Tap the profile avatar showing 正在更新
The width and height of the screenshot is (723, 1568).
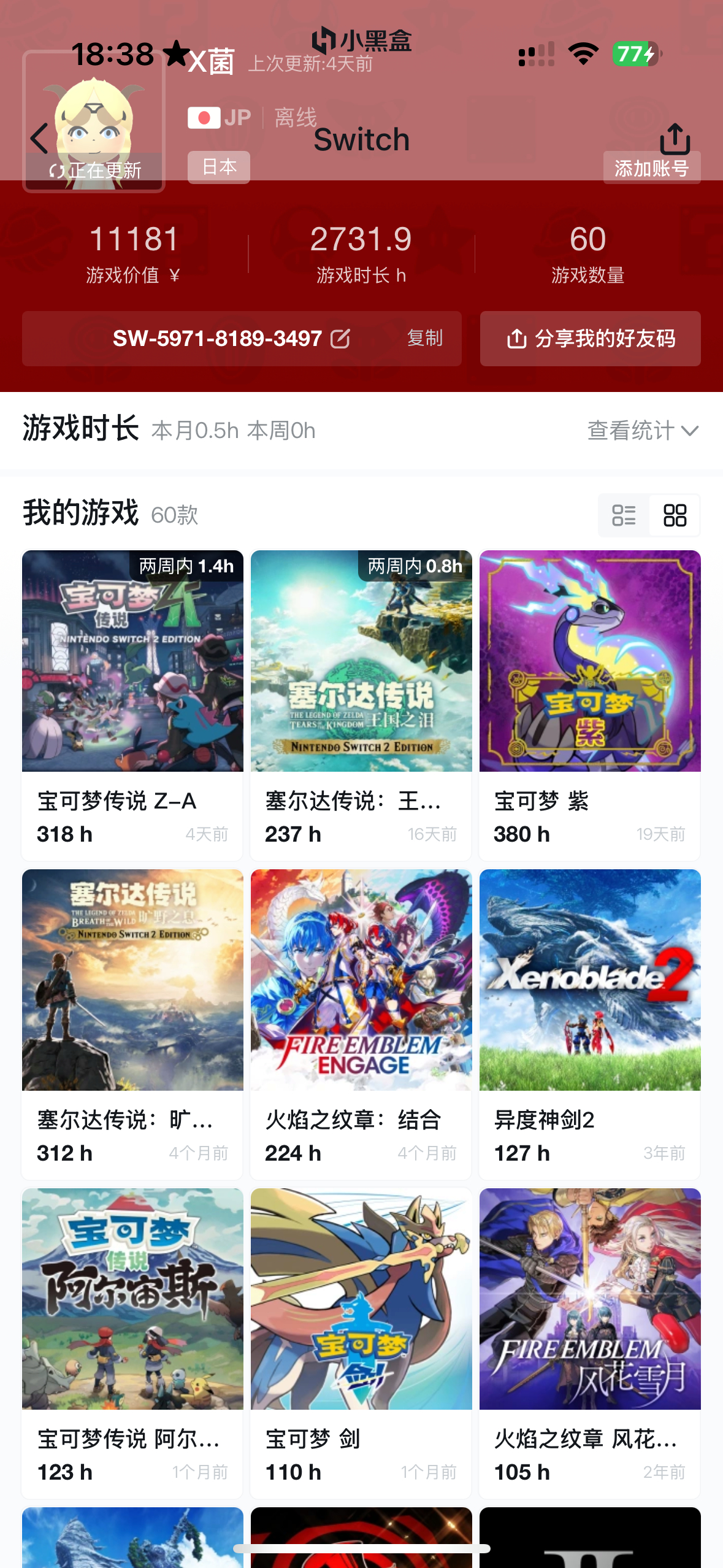point(94,123)
